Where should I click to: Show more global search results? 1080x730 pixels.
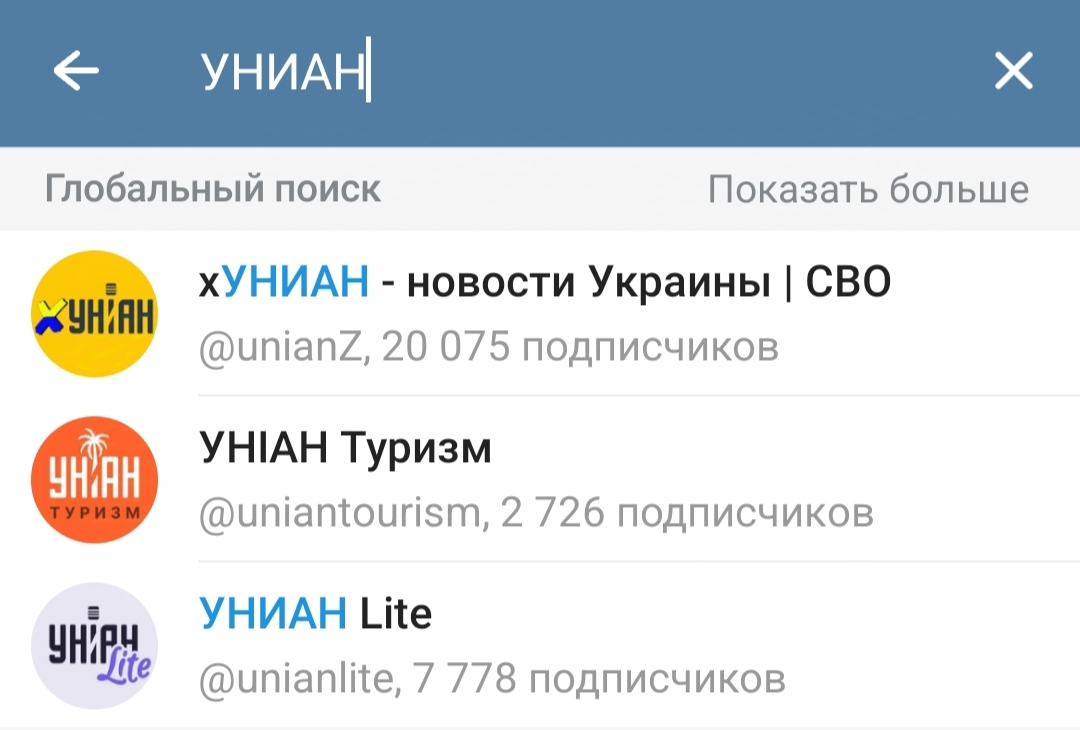click(x=867, y=189)
